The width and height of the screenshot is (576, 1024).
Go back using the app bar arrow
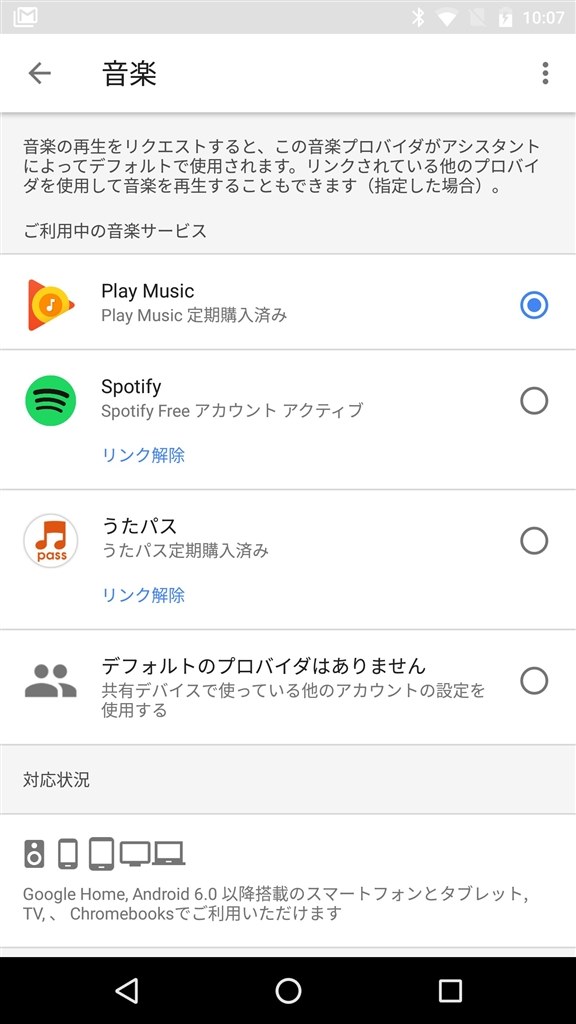click(x=39, y=73)
